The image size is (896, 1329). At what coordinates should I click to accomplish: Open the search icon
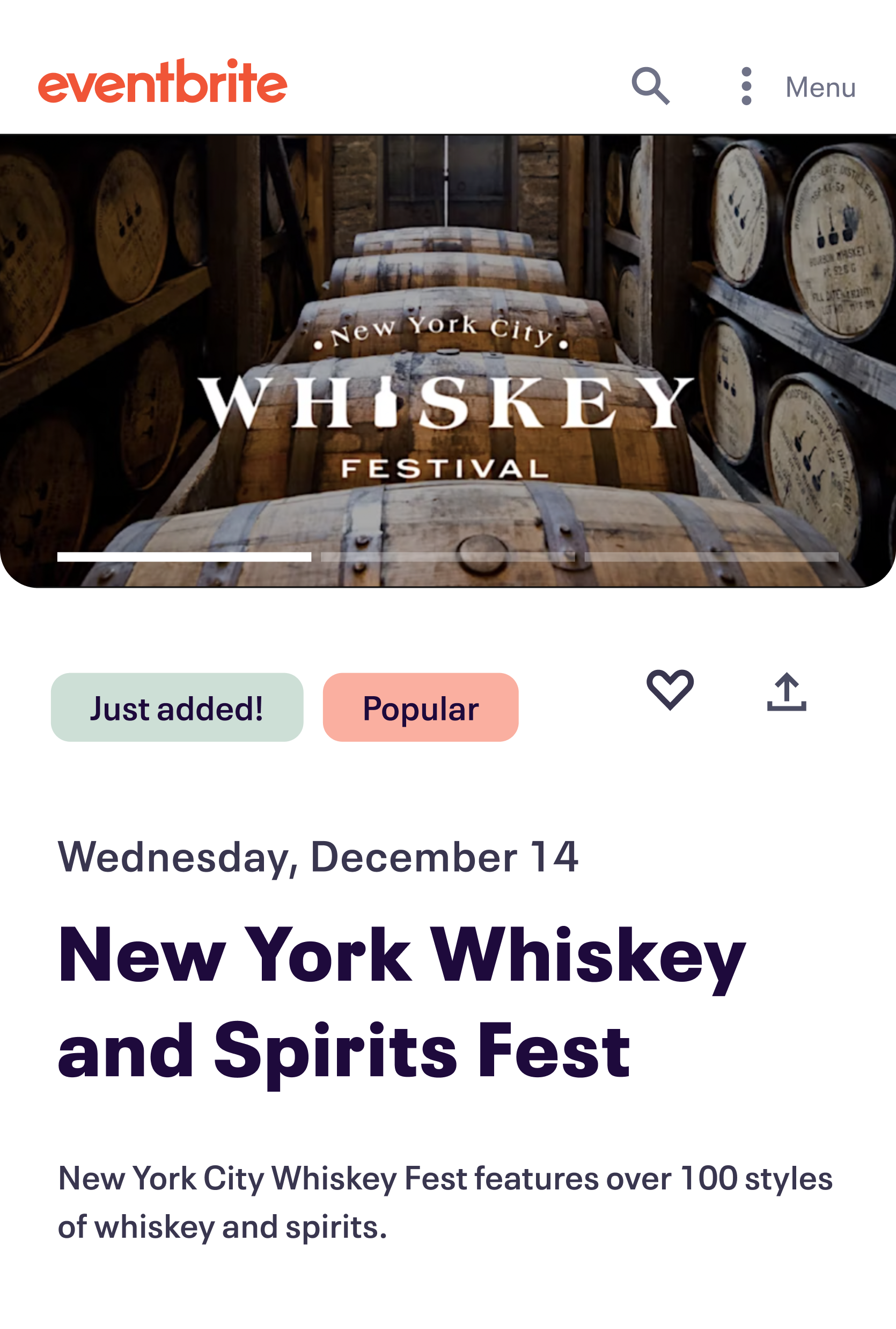[650, 86]
